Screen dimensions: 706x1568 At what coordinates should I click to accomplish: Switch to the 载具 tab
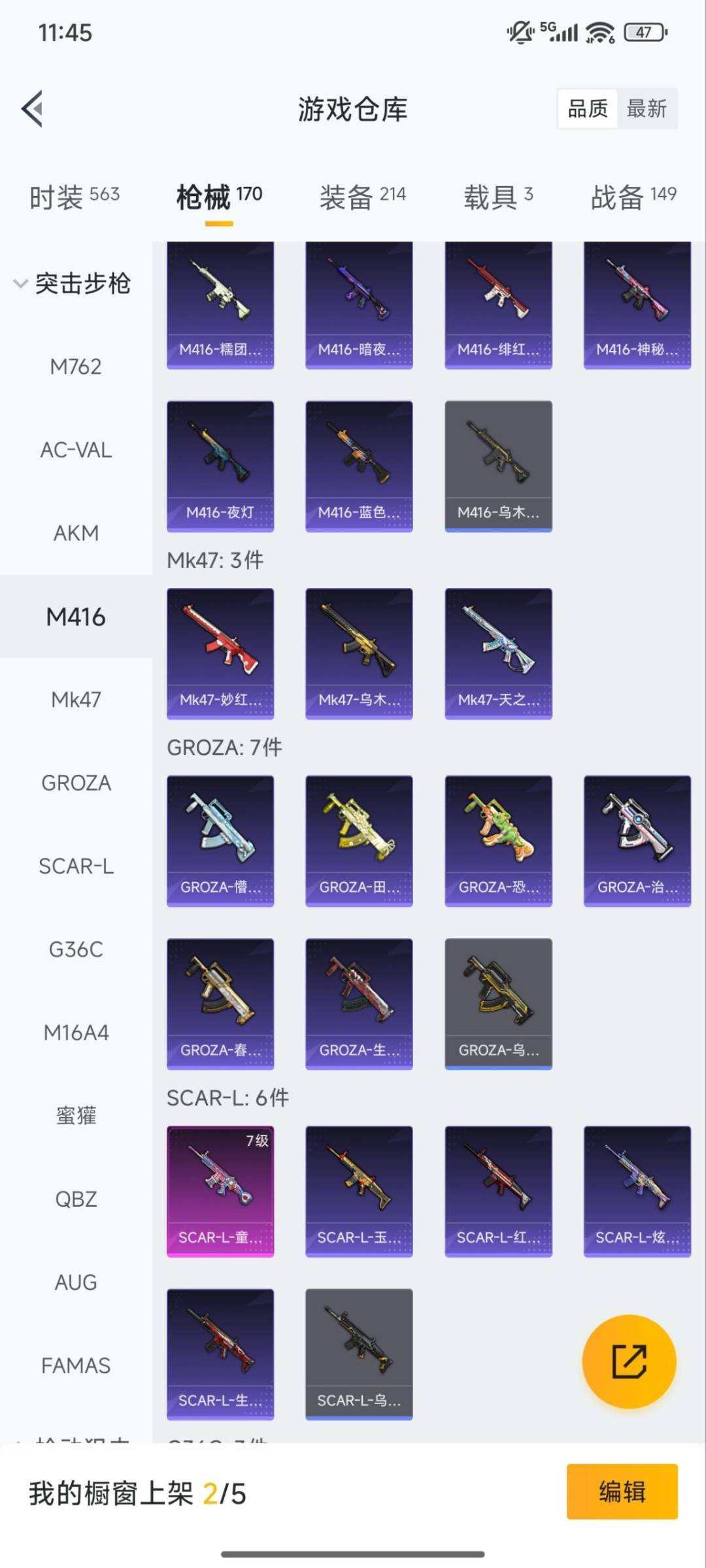tap(498, 197)
